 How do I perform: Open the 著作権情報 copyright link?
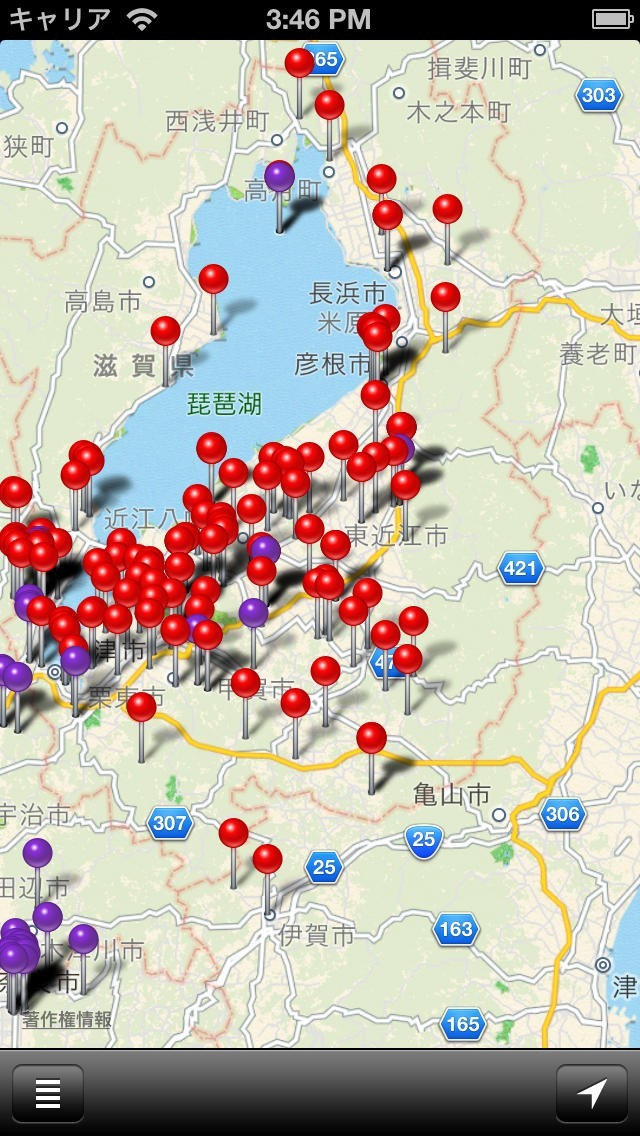[67, 1019]
